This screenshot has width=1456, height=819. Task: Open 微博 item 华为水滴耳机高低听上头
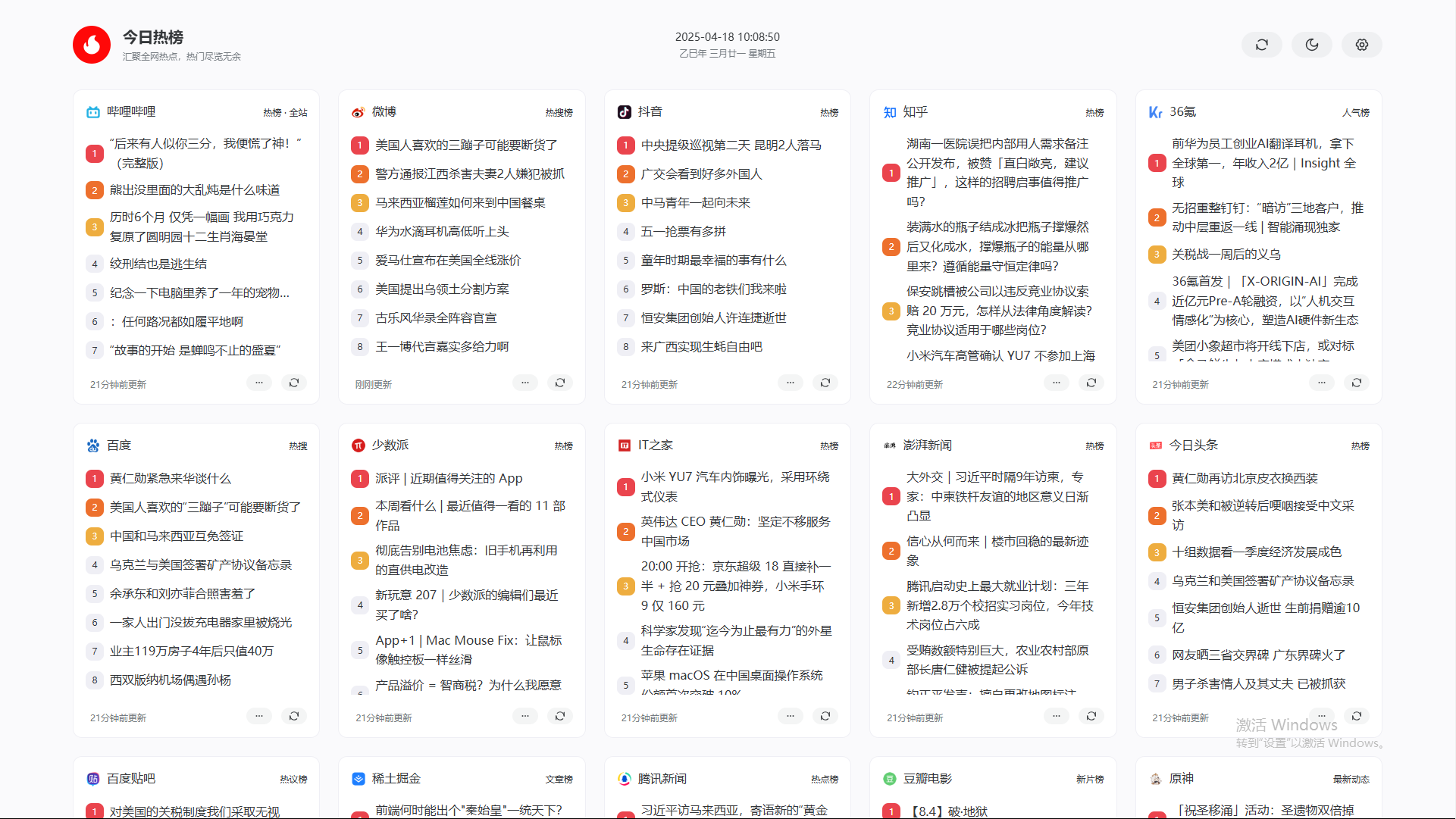point(442,232)
